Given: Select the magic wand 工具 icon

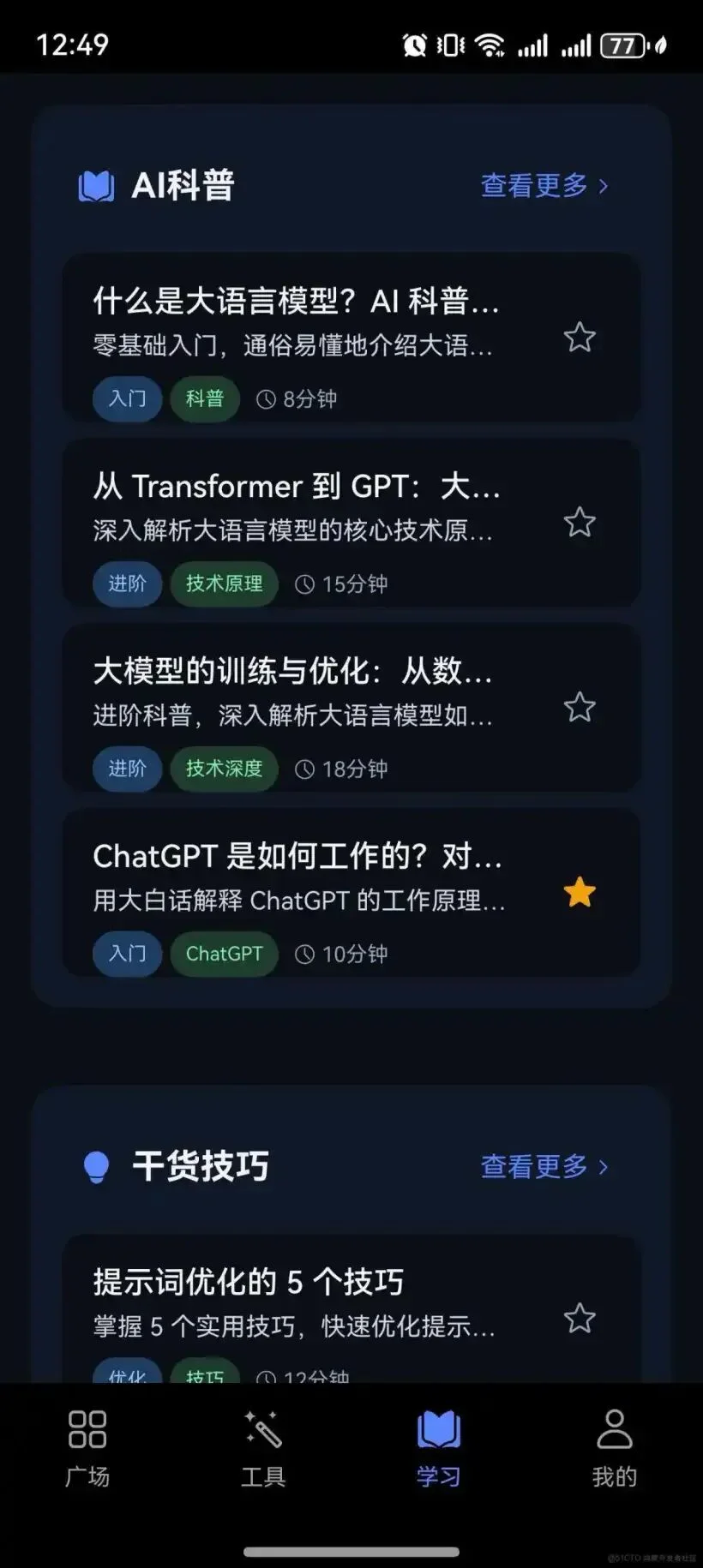Looking at the screenshot, I should [x=262, y=1427].
